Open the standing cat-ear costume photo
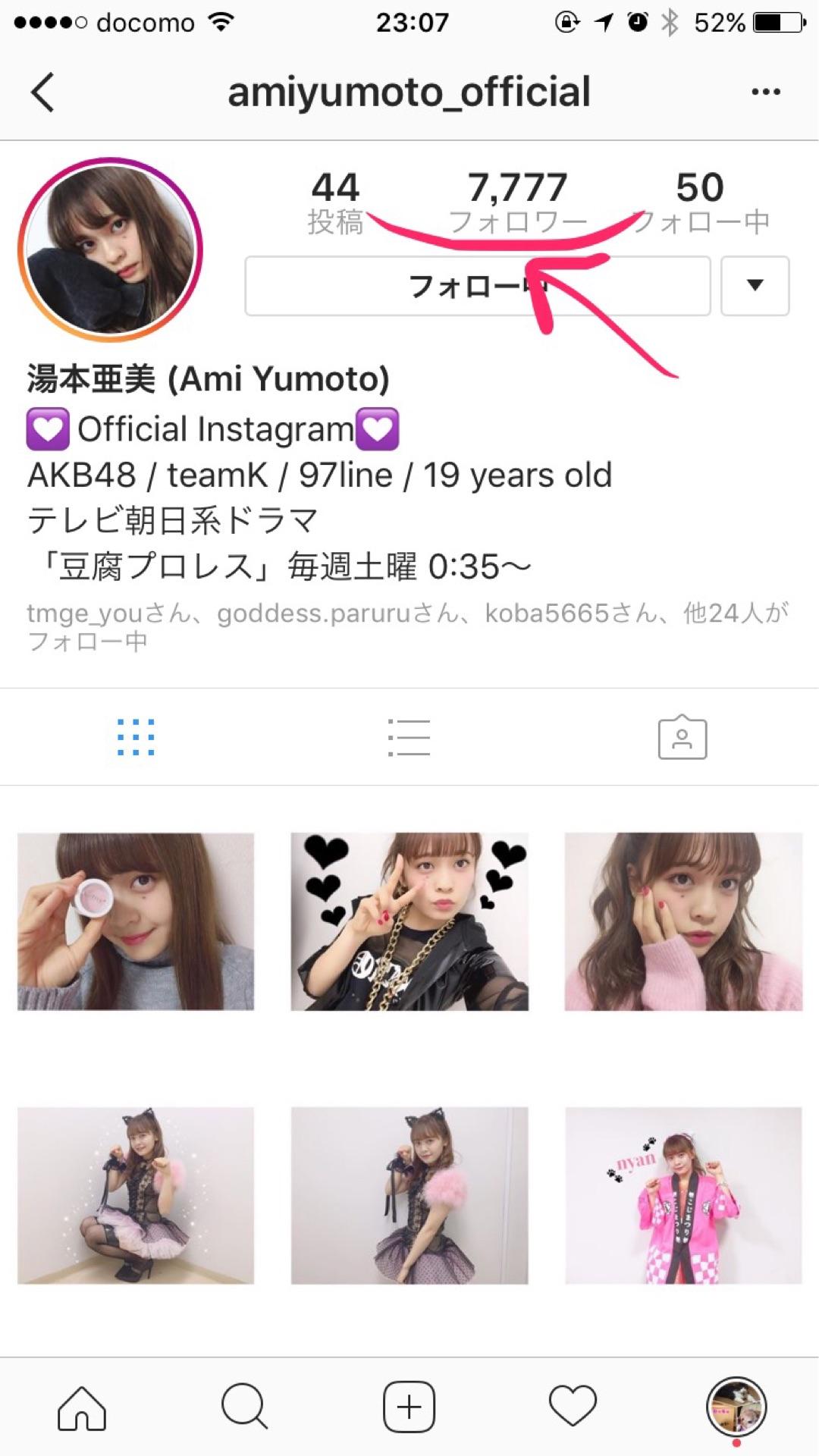 click(x=409, y=1195)
